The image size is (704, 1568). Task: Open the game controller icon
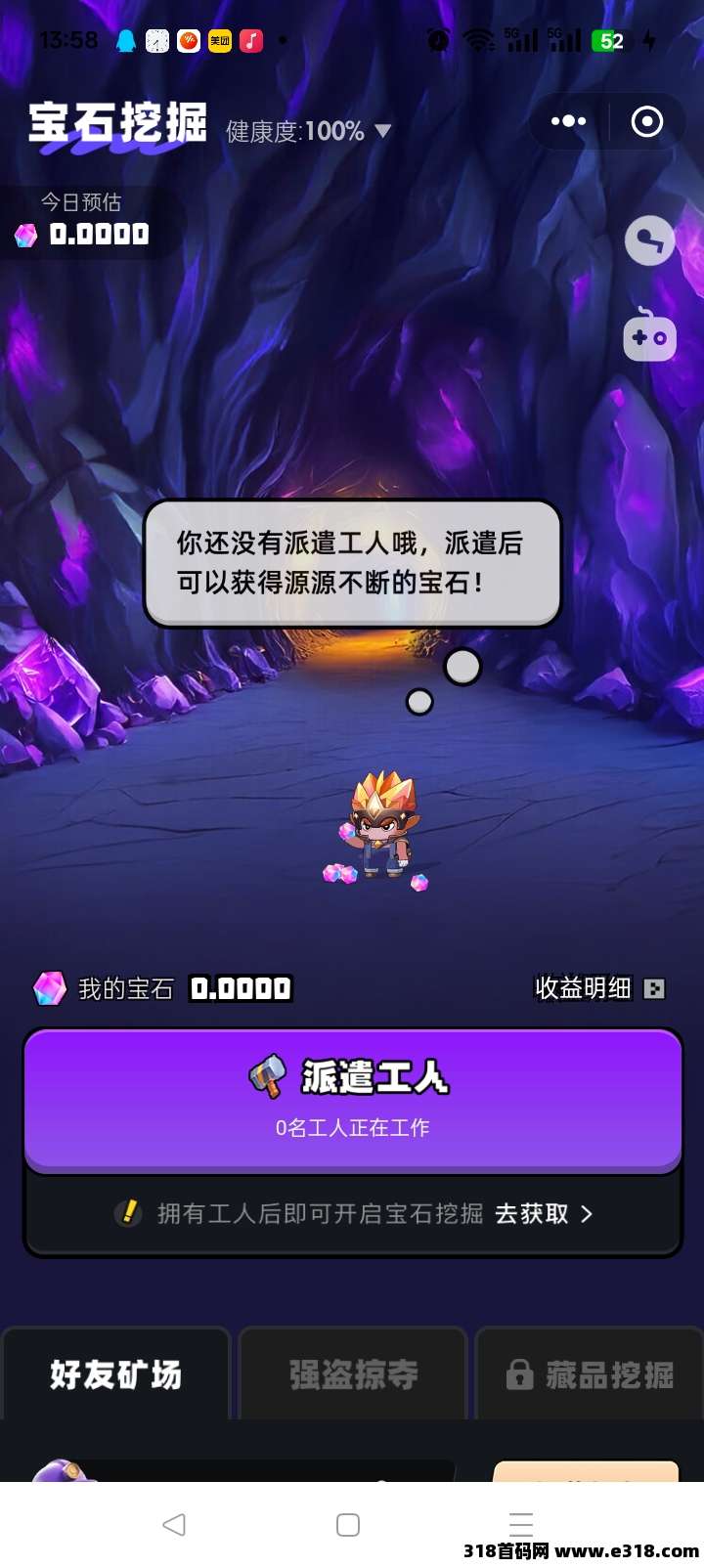click(650, 336)
